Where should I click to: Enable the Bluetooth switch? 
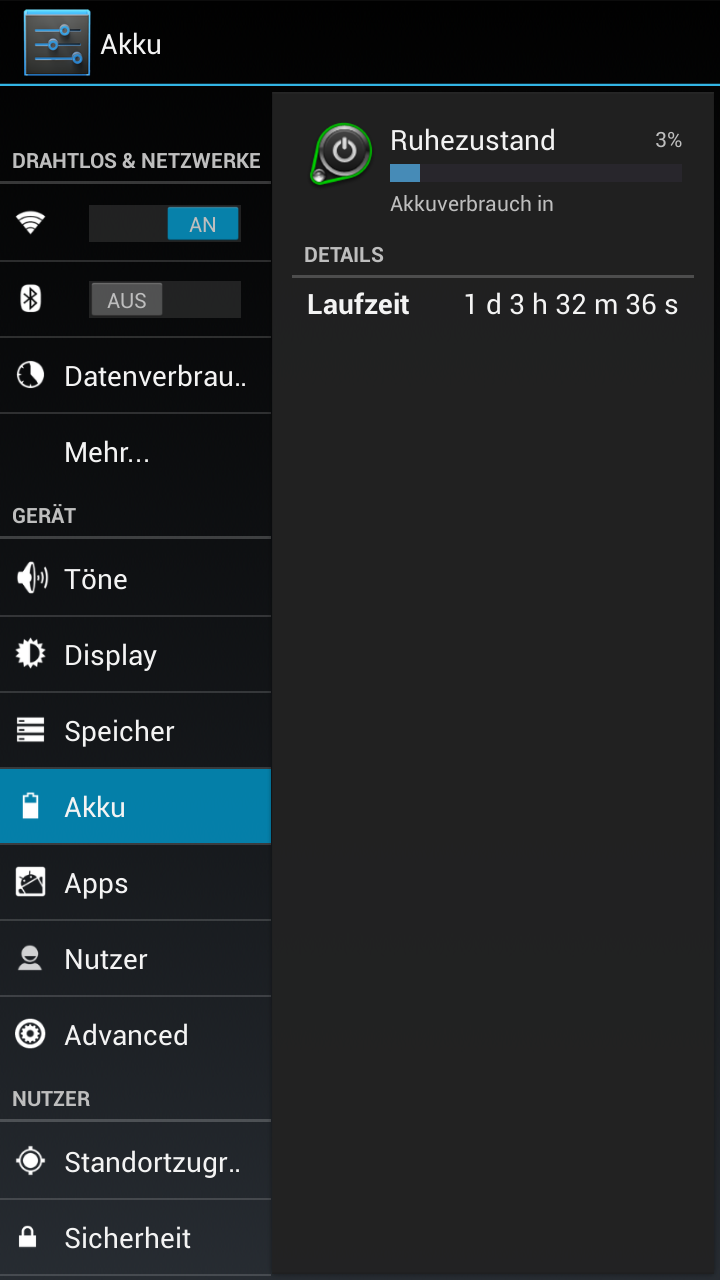[165, 300]
